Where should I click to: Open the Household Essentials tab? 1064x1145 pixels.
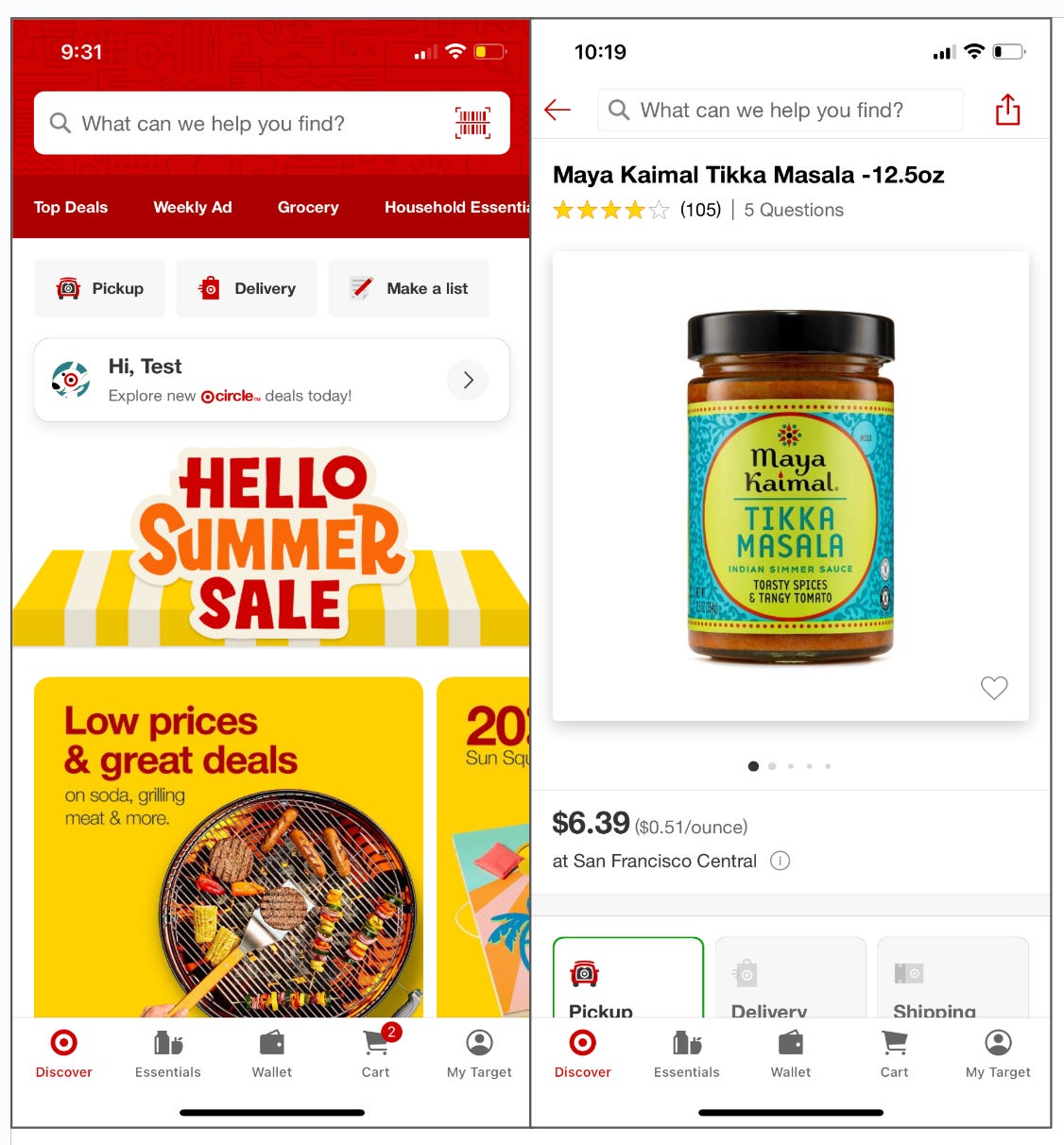pyautogui.click(x=455, y=207)
